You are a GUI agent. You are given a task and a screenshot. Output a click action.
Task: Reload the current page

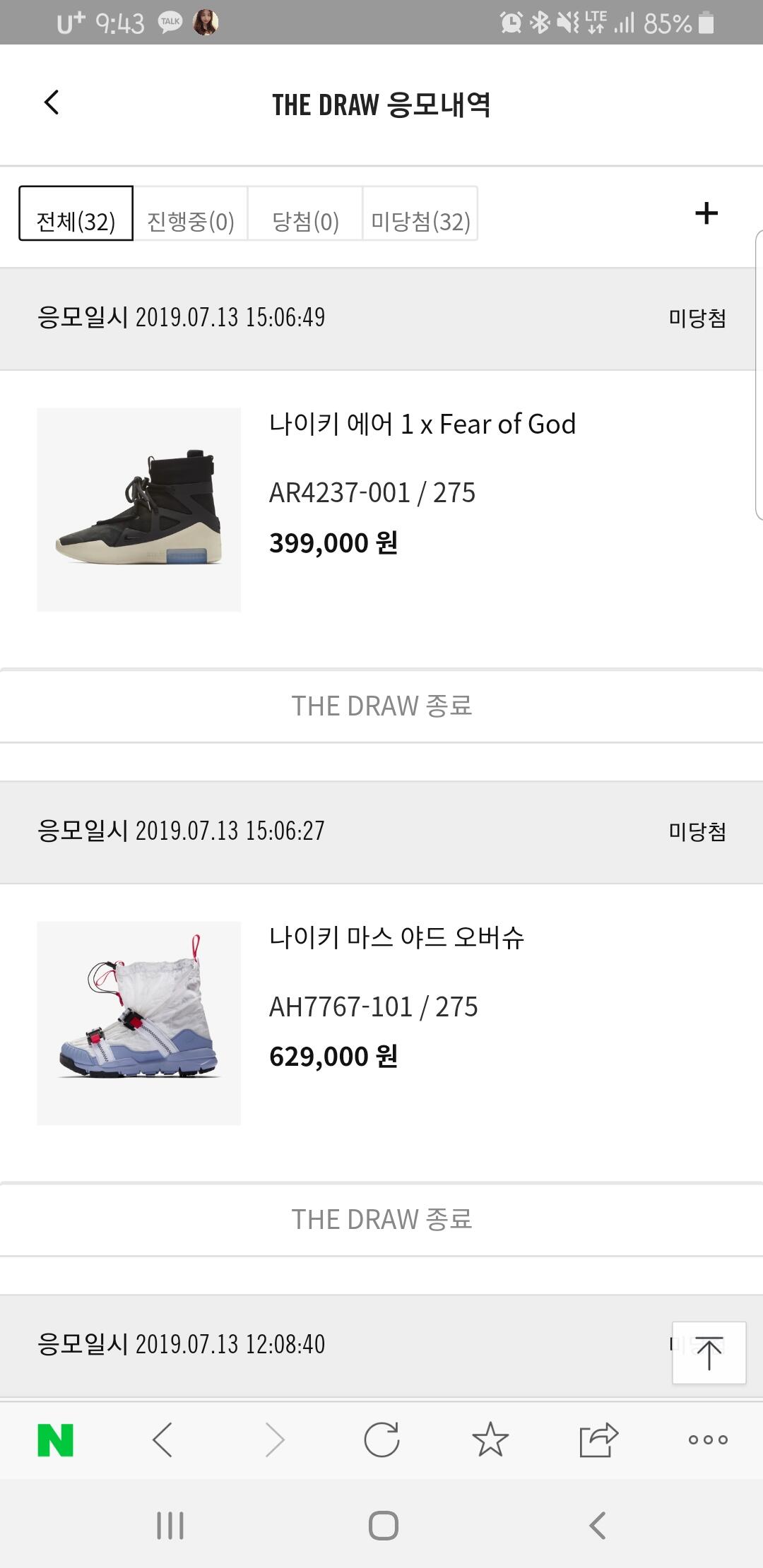tap(381, 1440)
